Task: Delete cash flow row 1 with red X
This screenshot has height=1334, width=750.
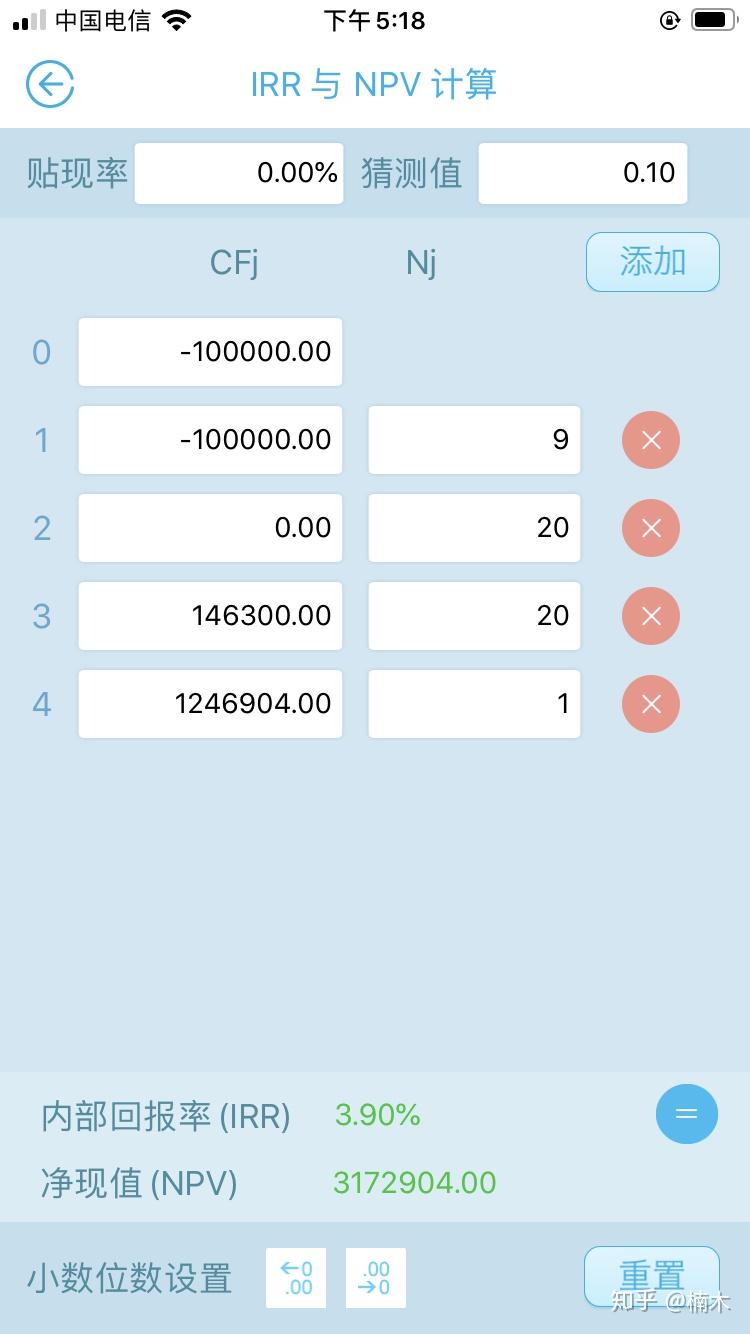Action: click(651, 440)
